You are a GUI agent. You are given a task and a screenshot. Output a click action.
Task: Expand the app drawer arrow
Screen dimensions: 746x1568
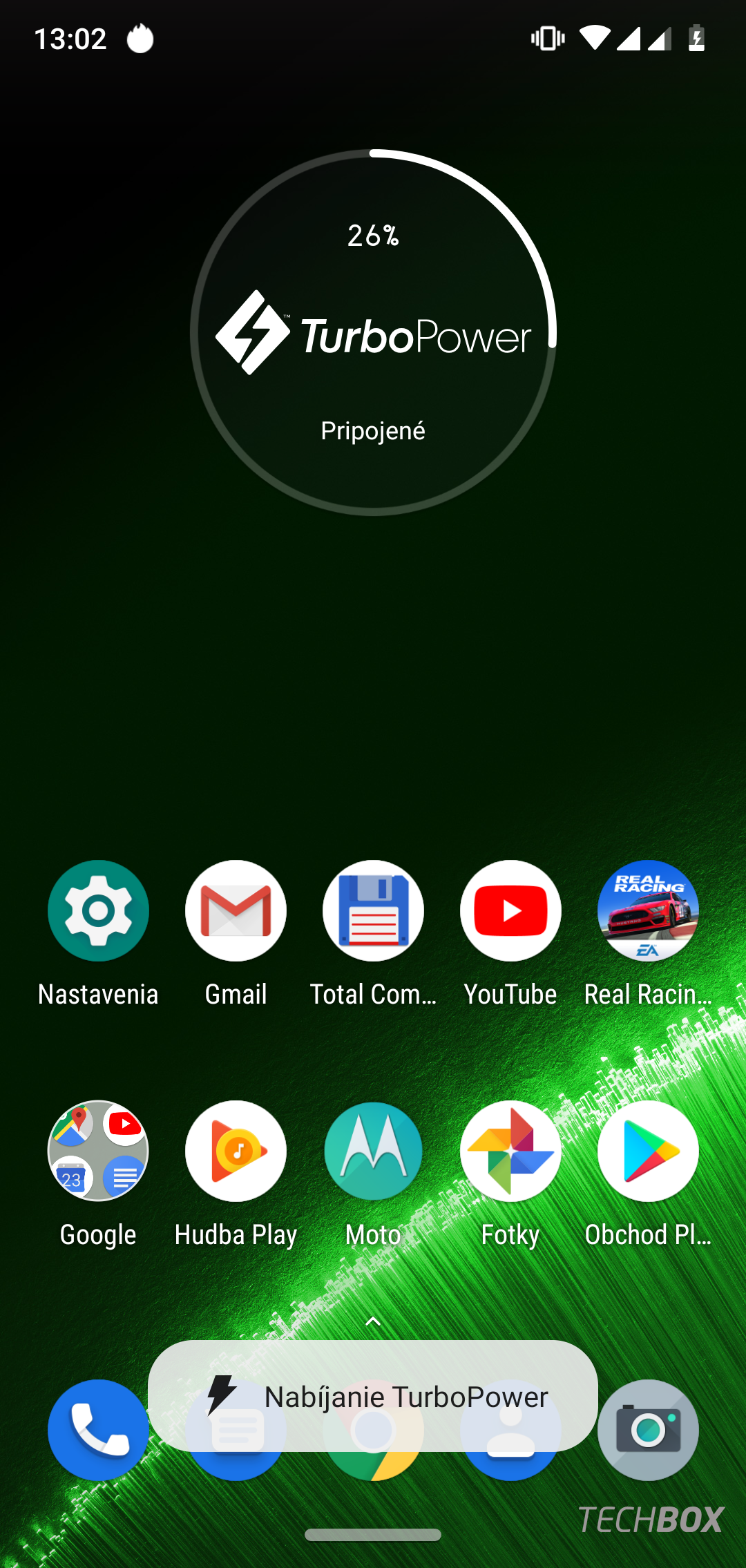[x=373, y=1321]
